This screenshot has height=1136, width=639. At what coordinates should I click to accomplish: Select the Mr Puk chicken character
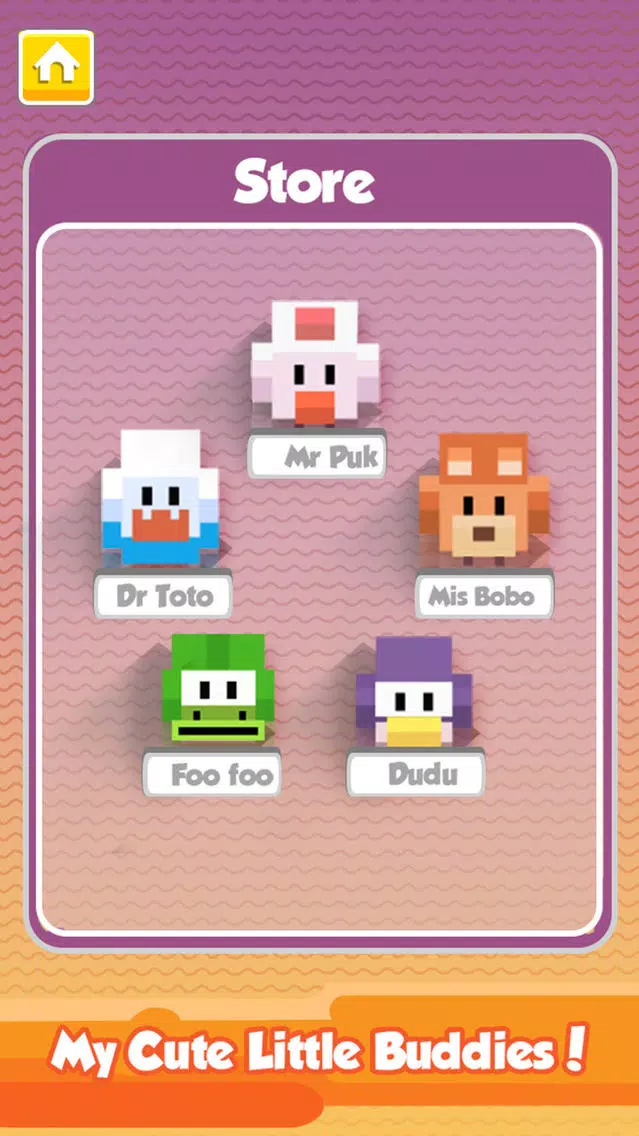coord(315,363)
